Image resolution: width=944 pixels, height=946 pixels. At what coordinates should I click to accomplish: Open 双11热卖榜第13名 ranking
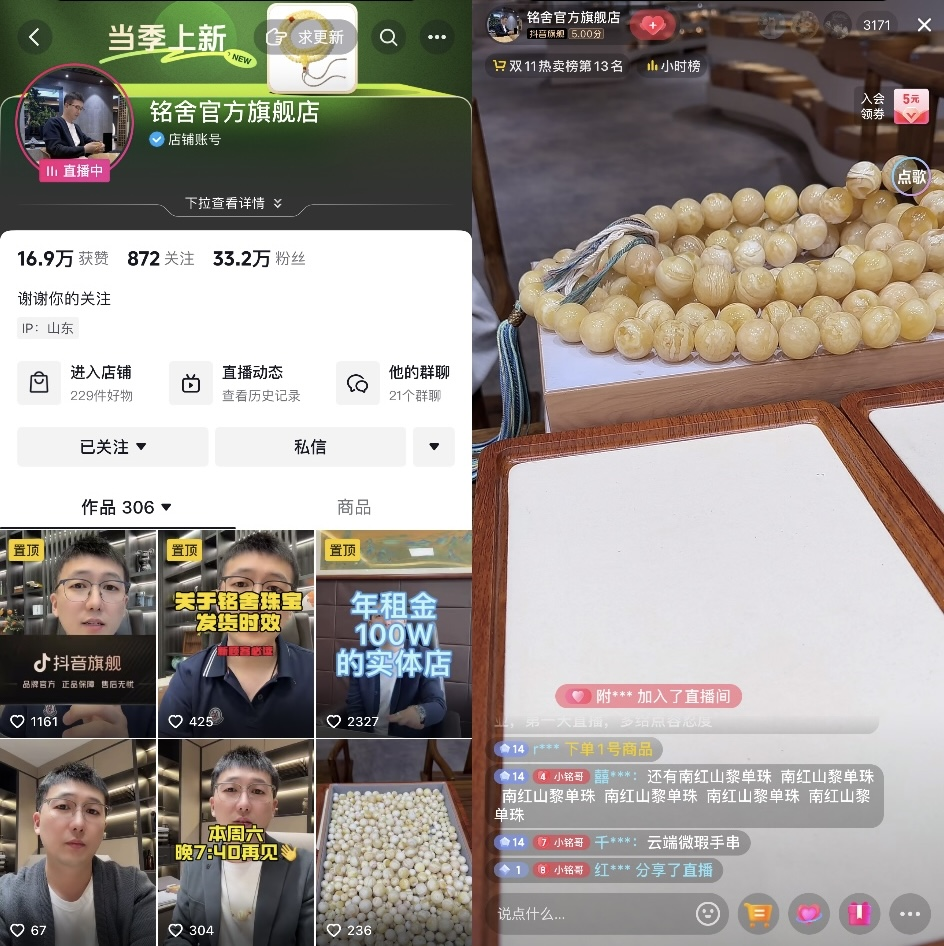[x=557, y=66]
